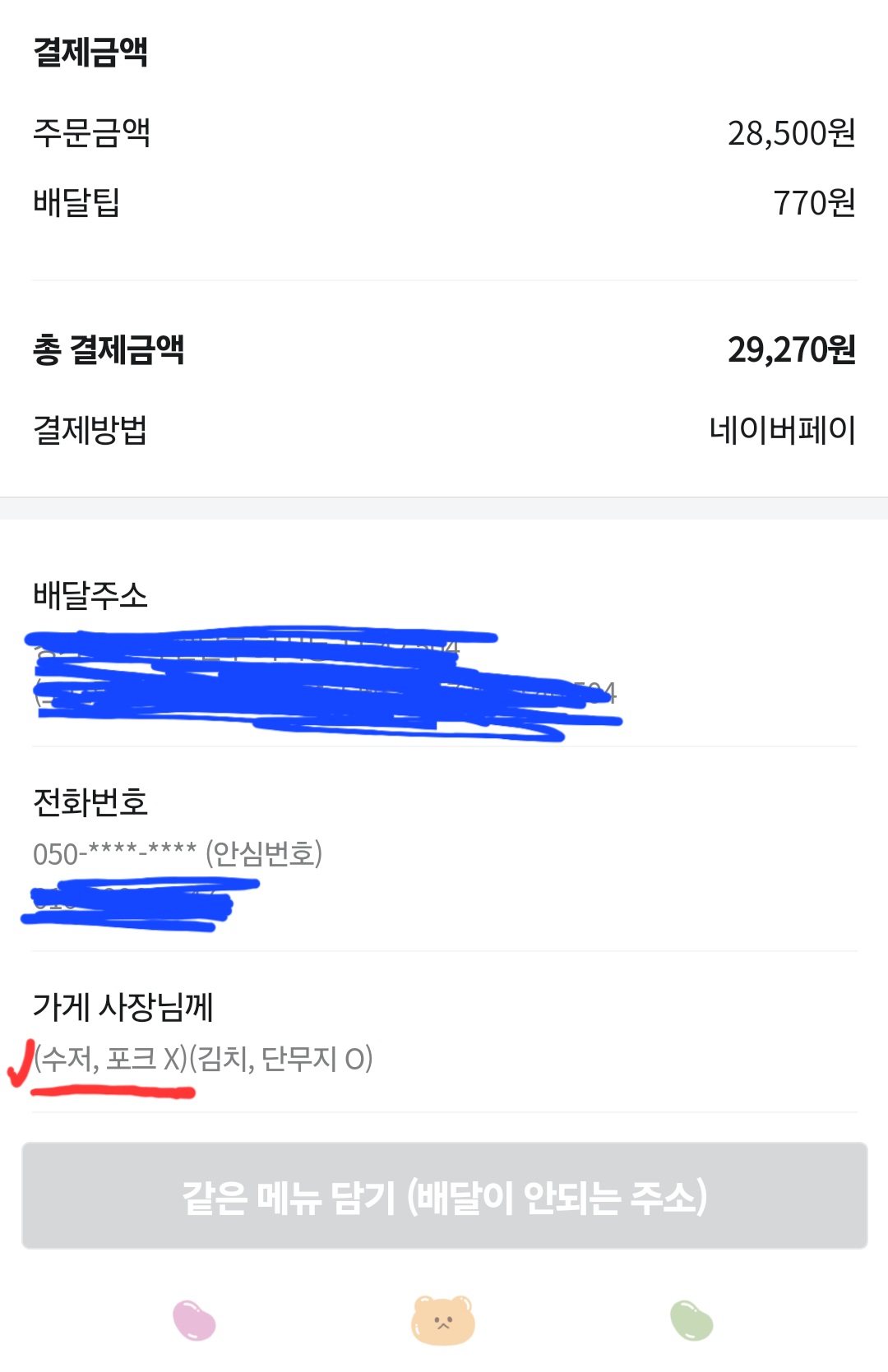Tap the pink bean icon

194,1320
